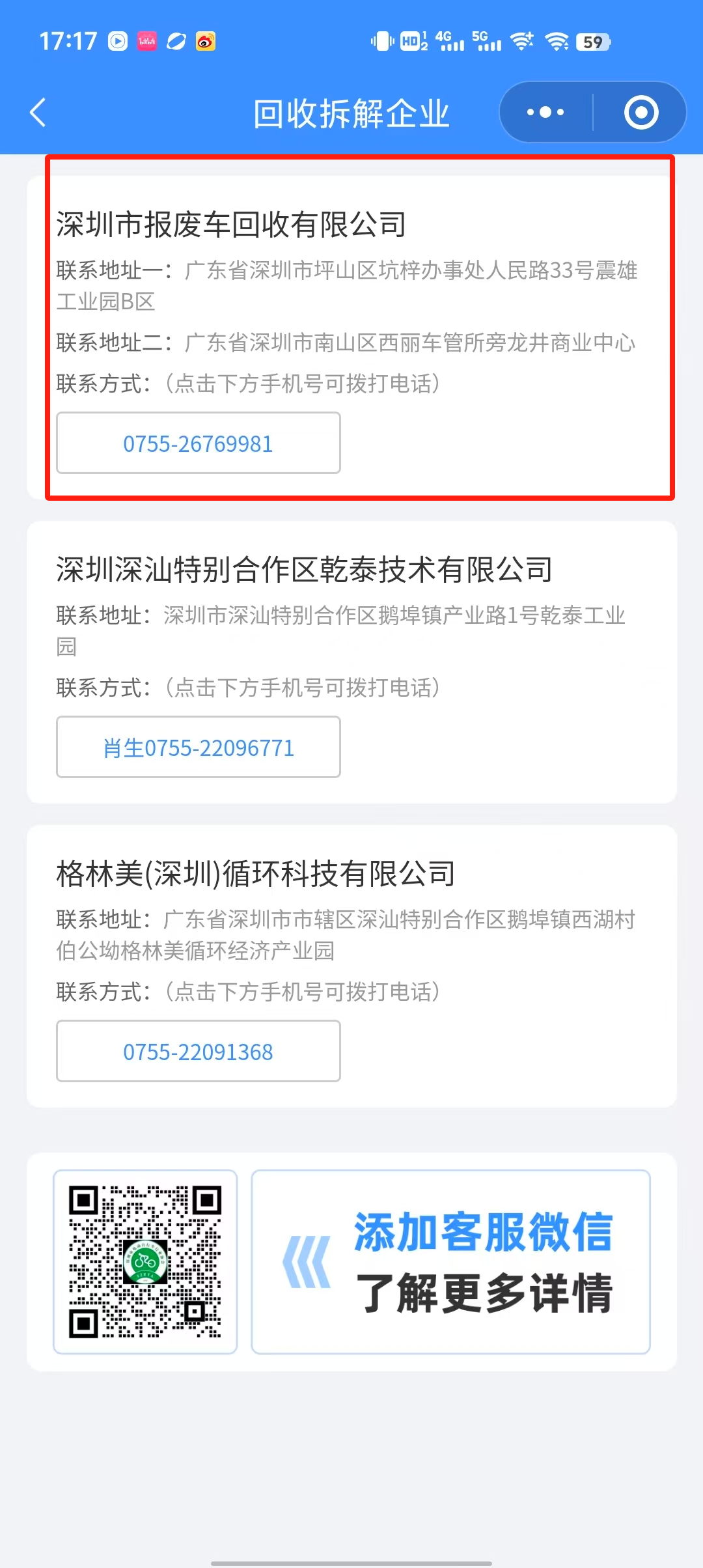Open the mini program more options menu

[545, 113]
